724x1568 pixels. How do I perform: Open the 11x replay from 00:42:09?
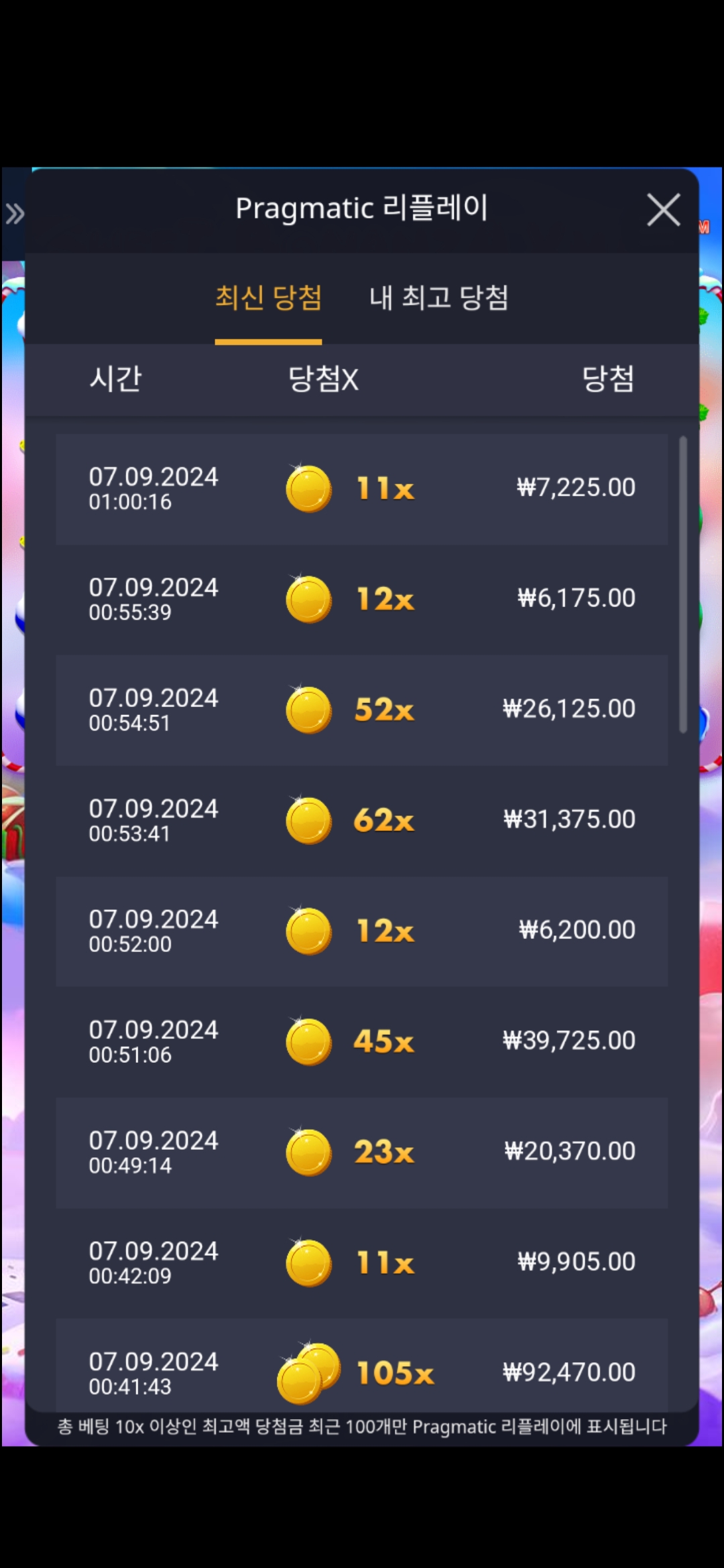point(361,1262)
